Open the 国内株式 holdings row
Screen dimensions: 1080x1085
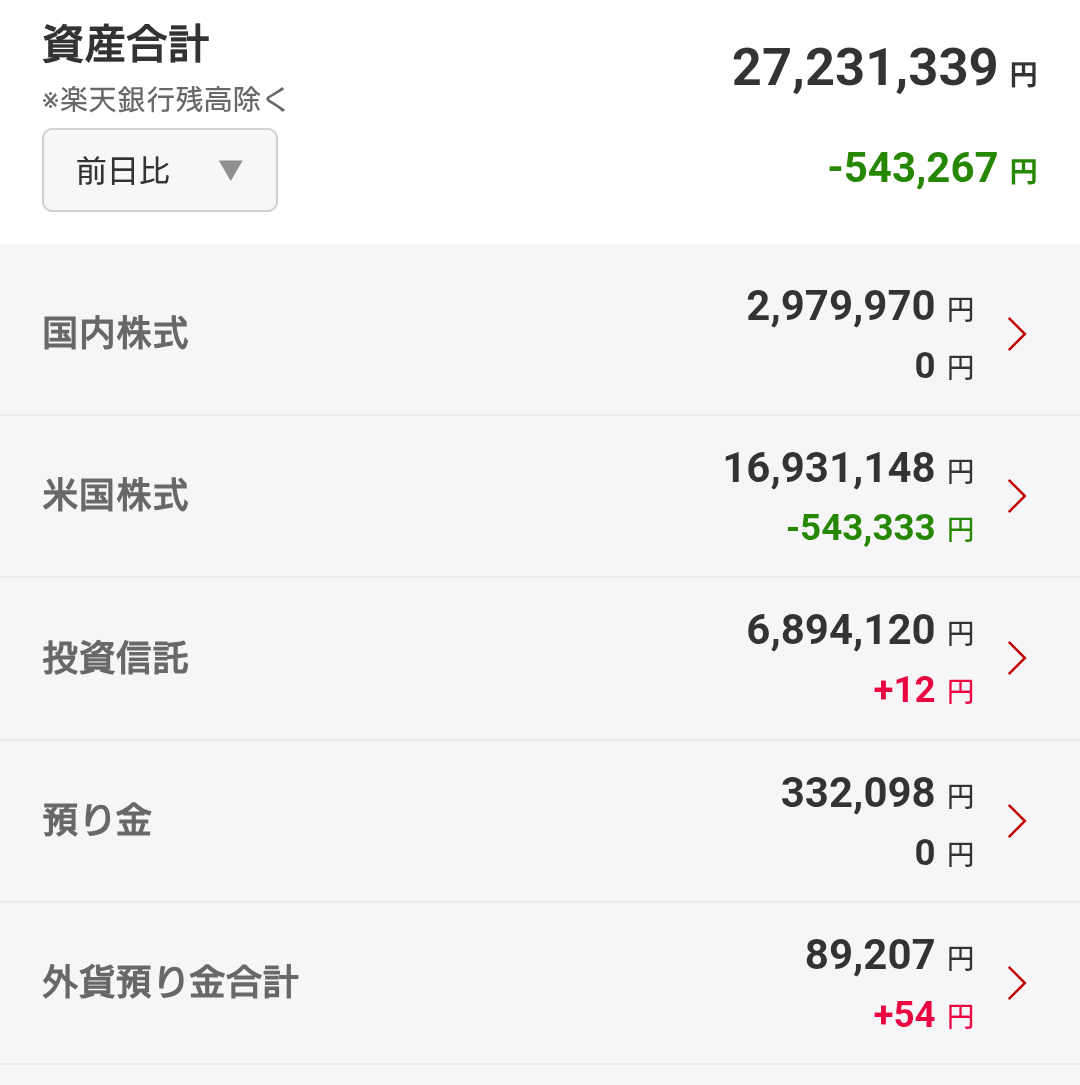[540, 334]
